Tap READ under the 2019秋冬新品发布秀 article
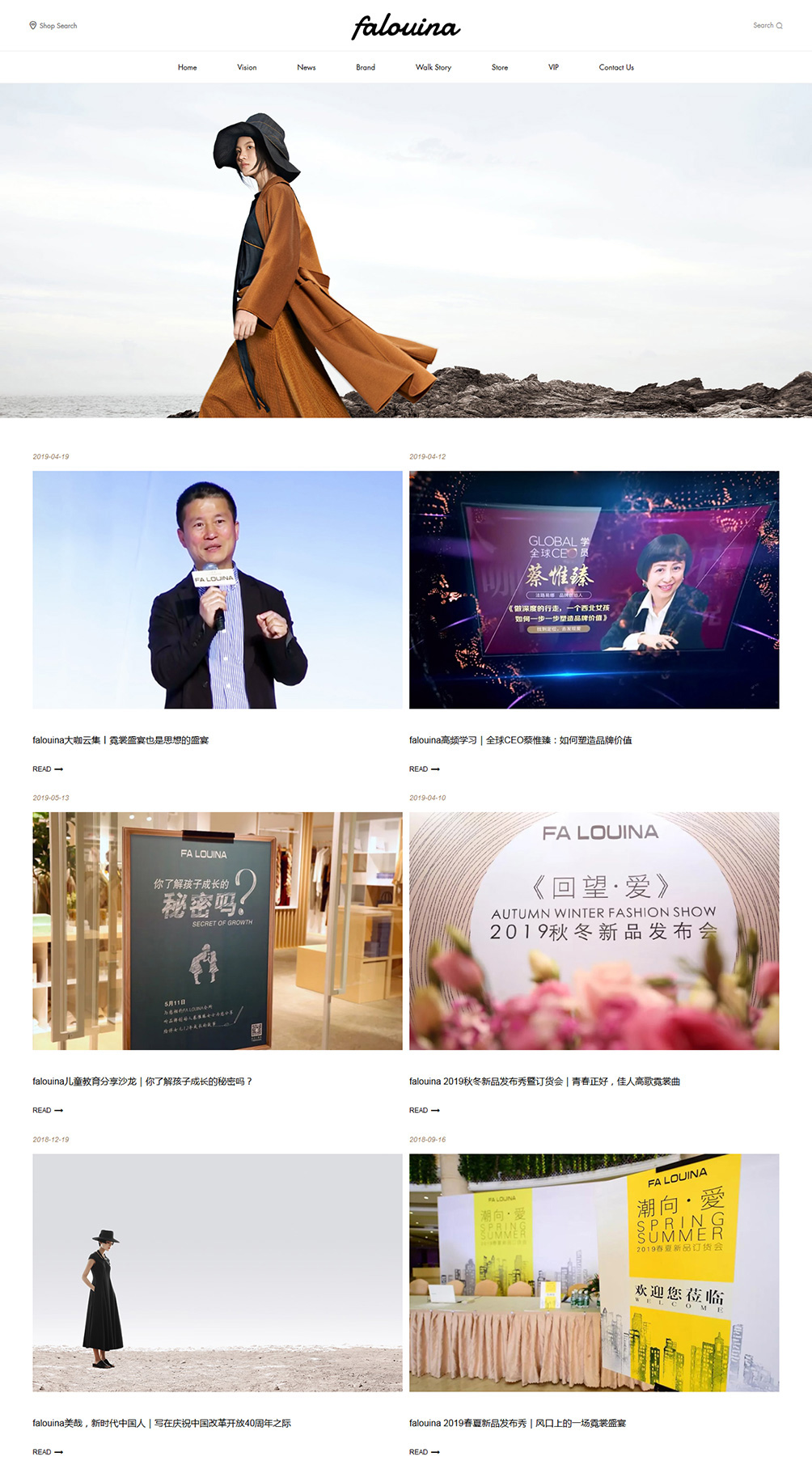The image size is (812, 1482). click(425, 1111)
